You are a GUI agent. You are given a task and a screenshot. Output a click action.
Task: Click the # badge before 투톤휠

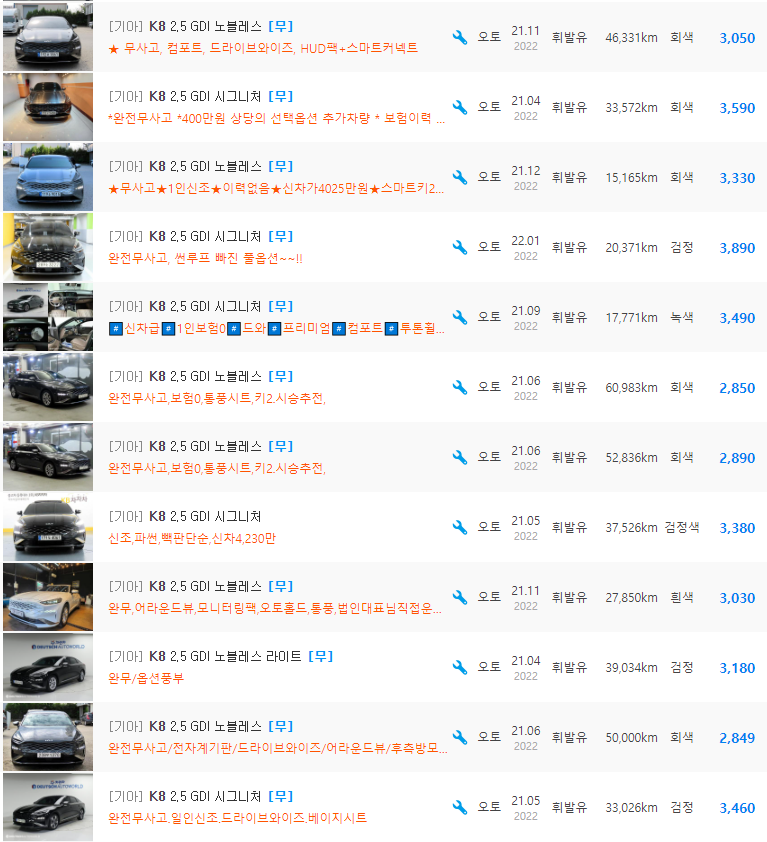pos(391,327)
